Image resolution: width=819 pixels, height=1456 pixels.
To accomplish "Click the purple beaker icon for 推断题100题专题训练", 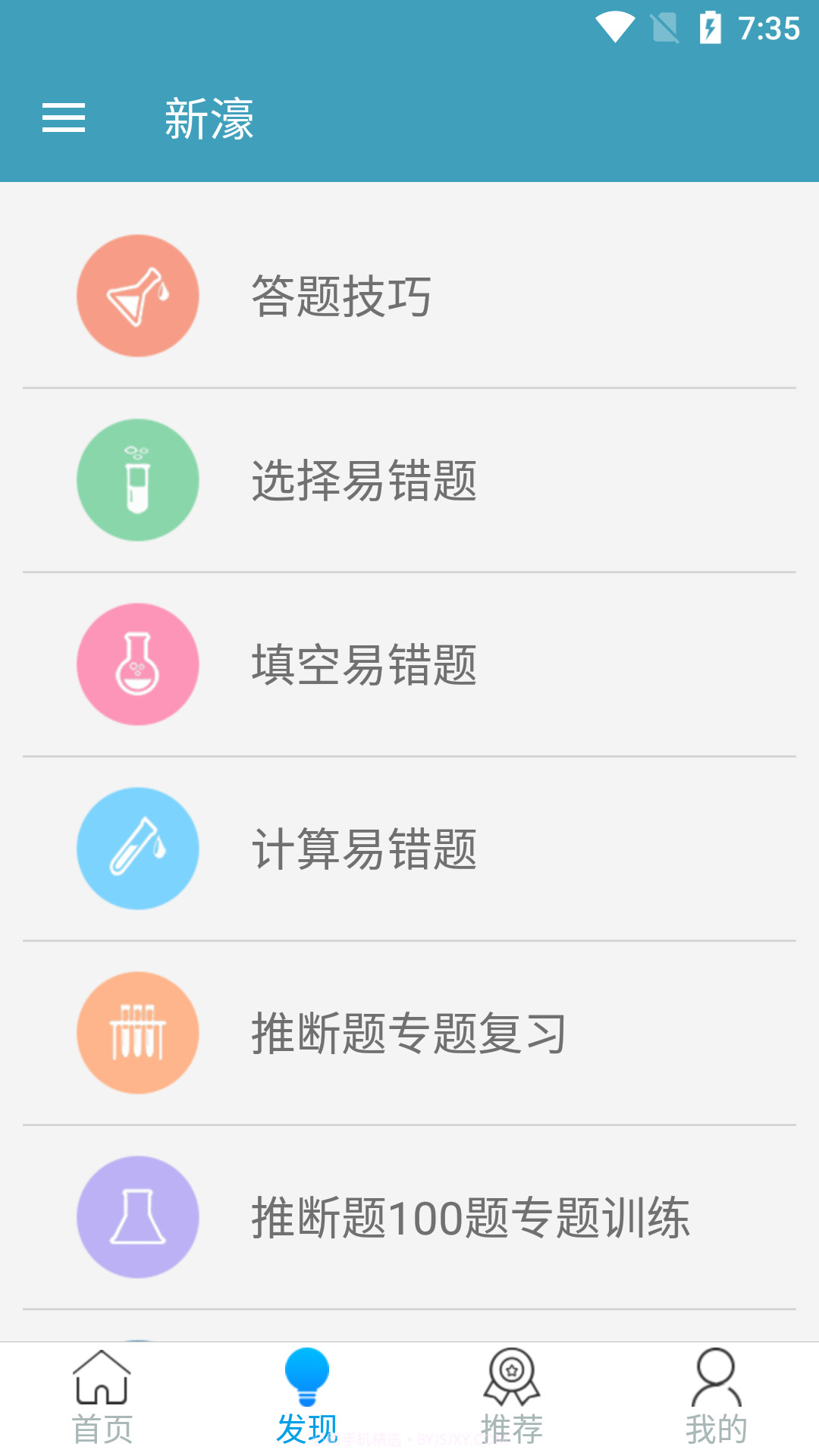I will (x=137, y=1218).
